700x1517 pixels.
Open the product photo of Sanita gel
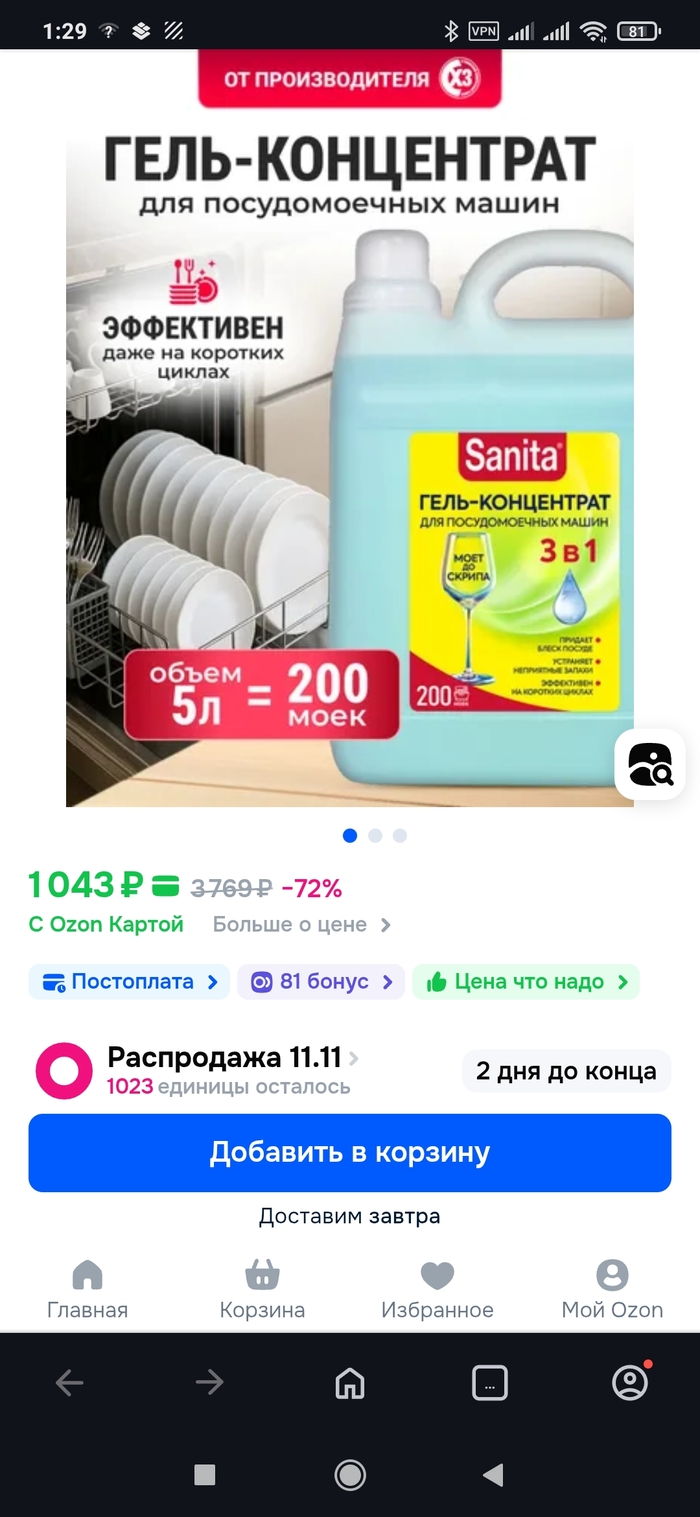[x=350, y=470]
